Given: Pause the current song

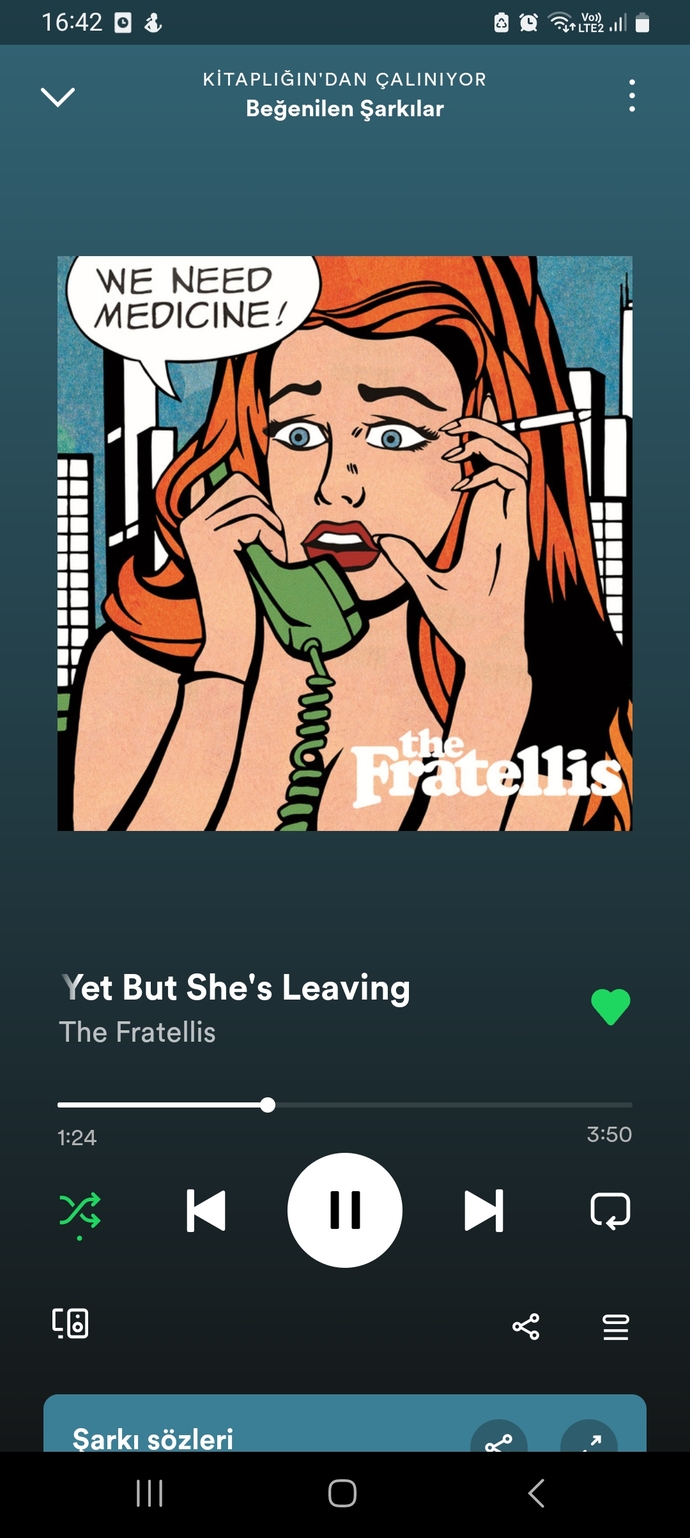Looking at the screenshot, I should point(345,1210).
